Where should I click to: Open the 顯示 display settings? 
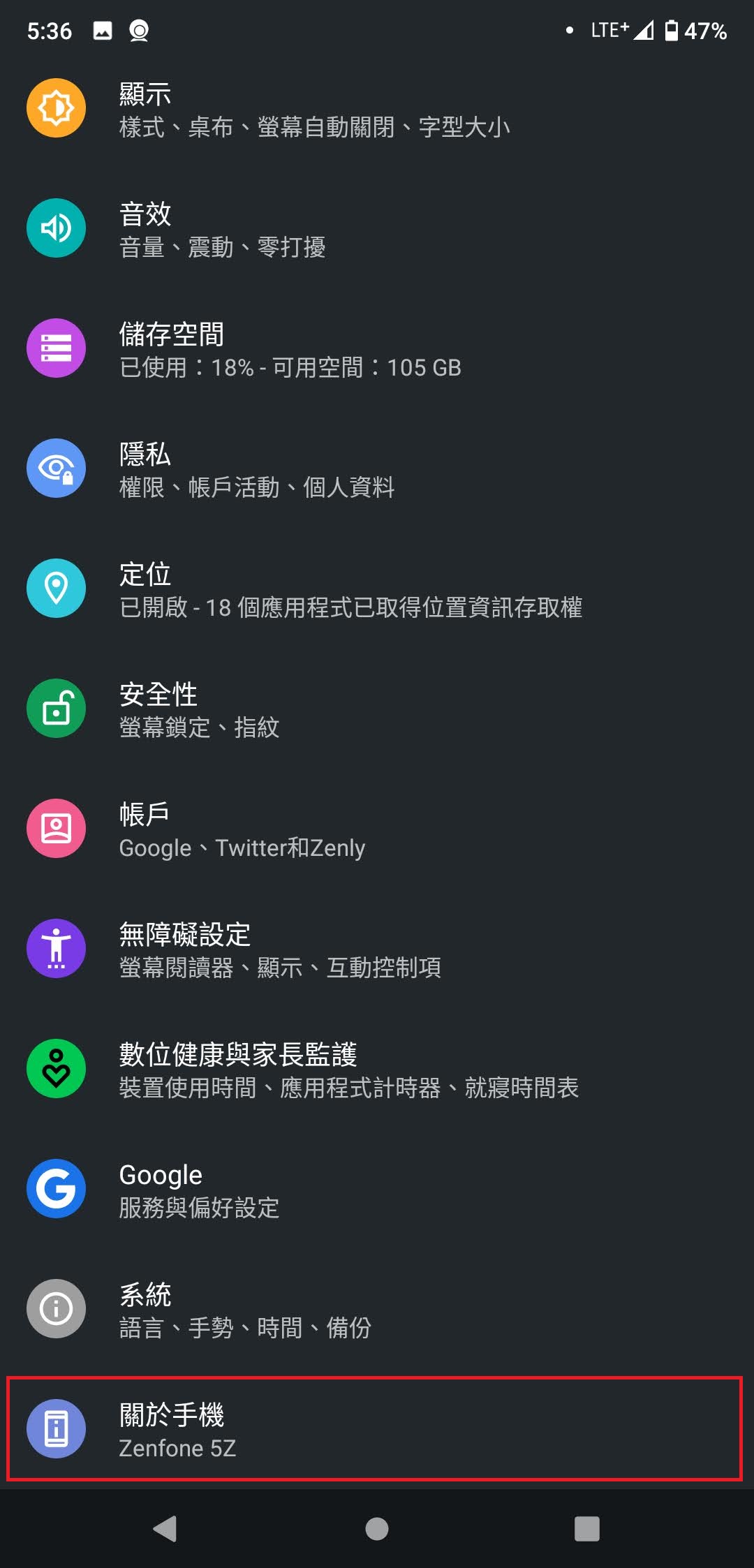pos(377,109)
